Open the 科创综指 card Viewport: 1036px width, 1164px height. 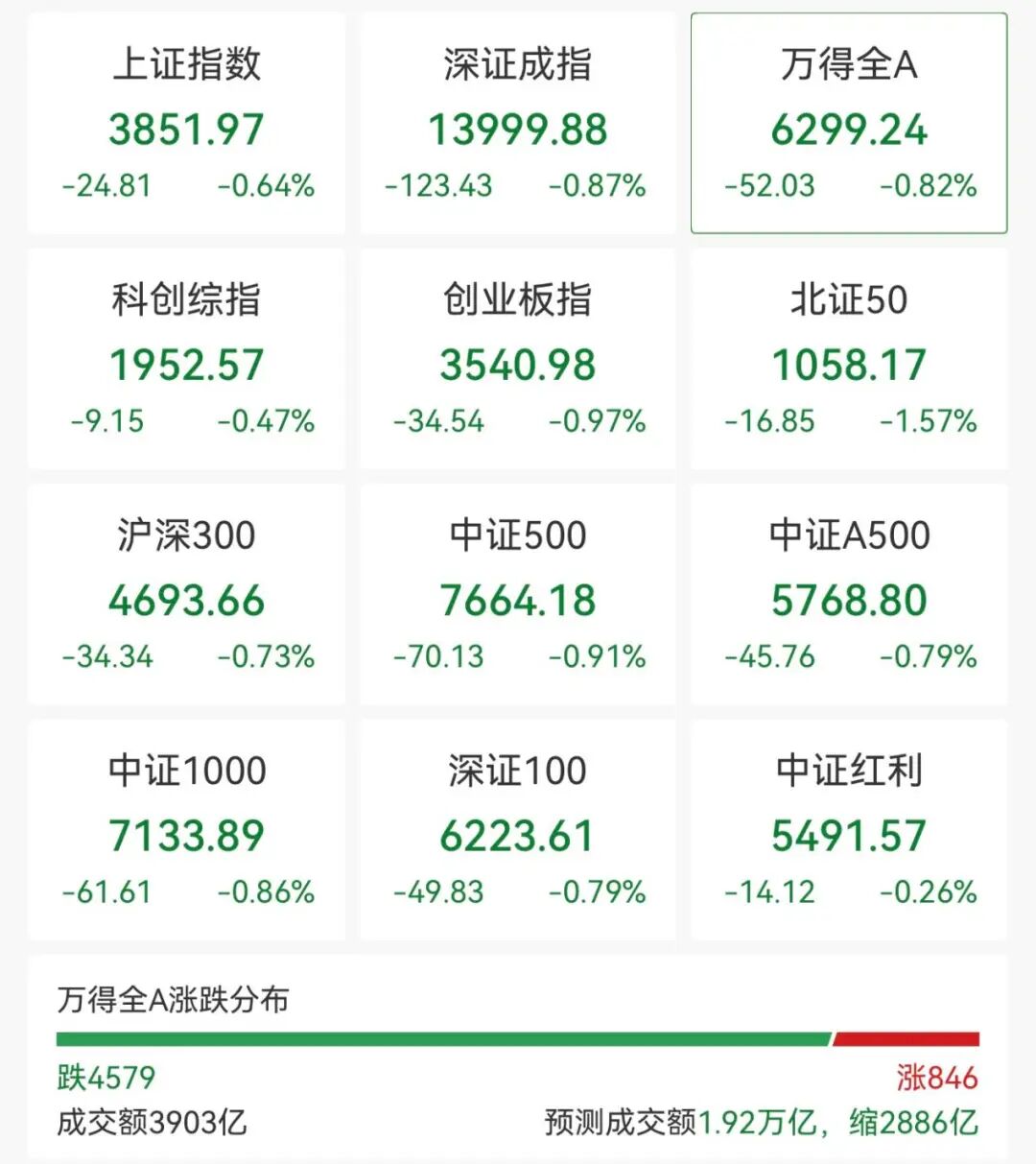(186, 359)
